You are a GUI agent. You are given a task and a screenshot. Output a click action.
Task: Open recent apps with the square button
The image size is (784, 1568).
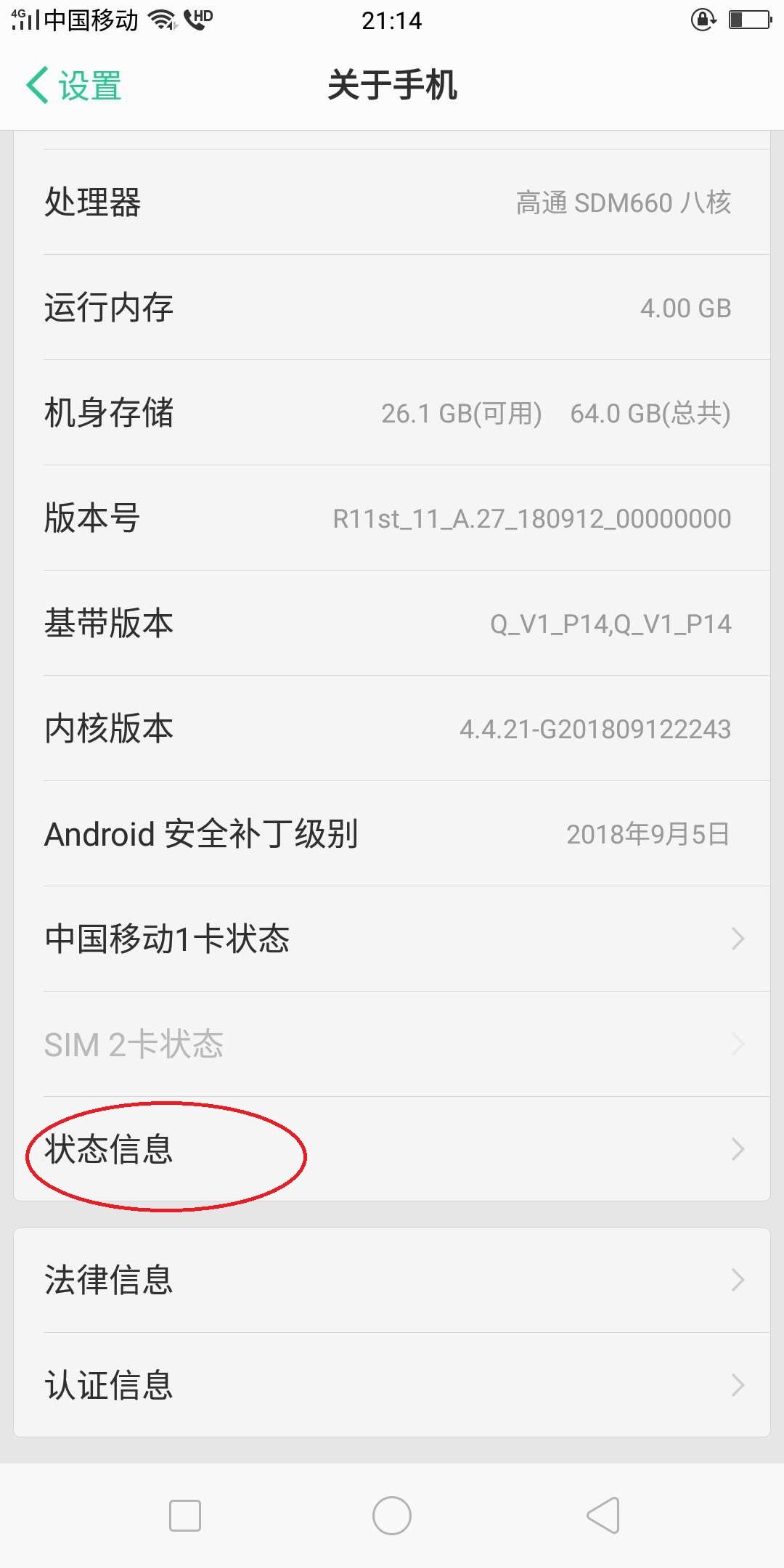[x=185, y=1516]
